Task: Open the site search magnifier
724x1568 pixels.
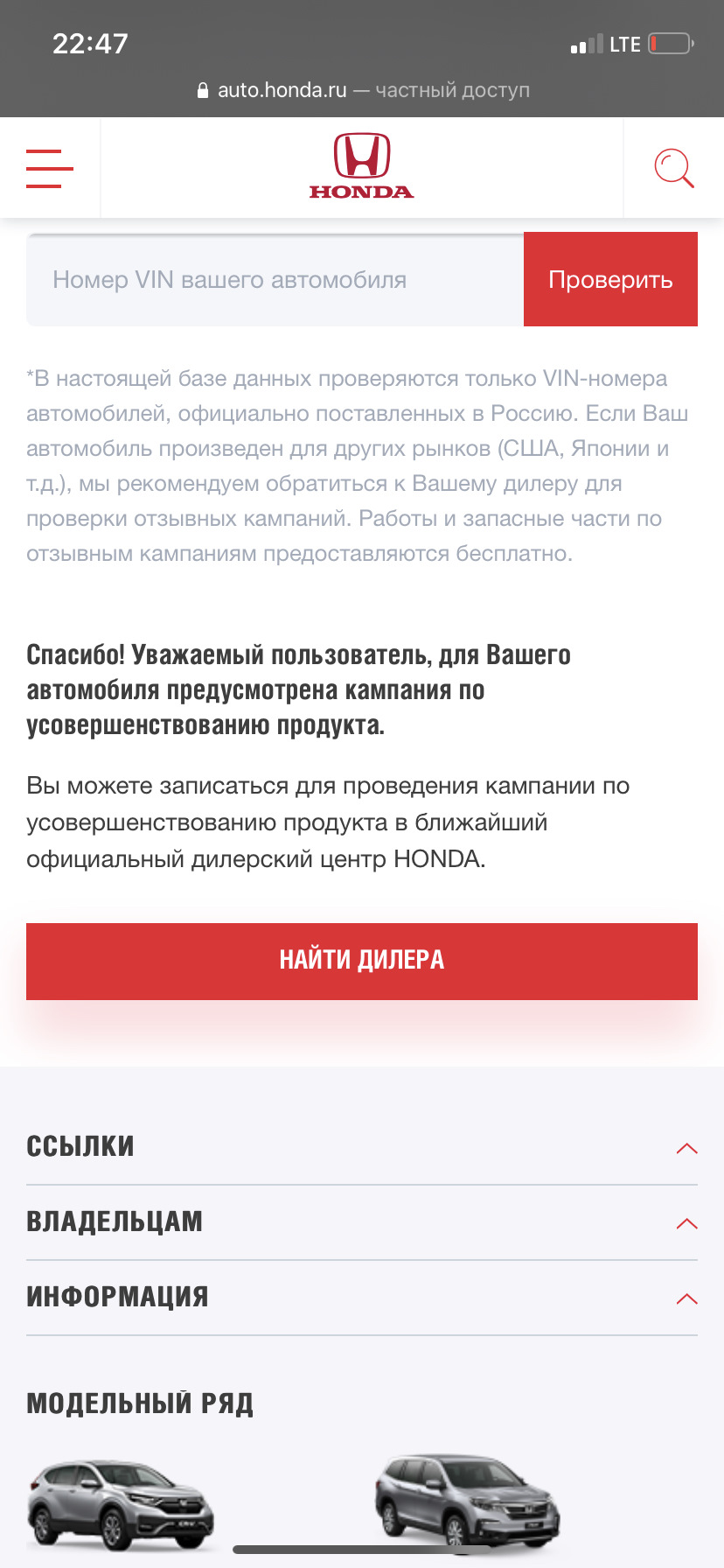Action: [673, 168]
